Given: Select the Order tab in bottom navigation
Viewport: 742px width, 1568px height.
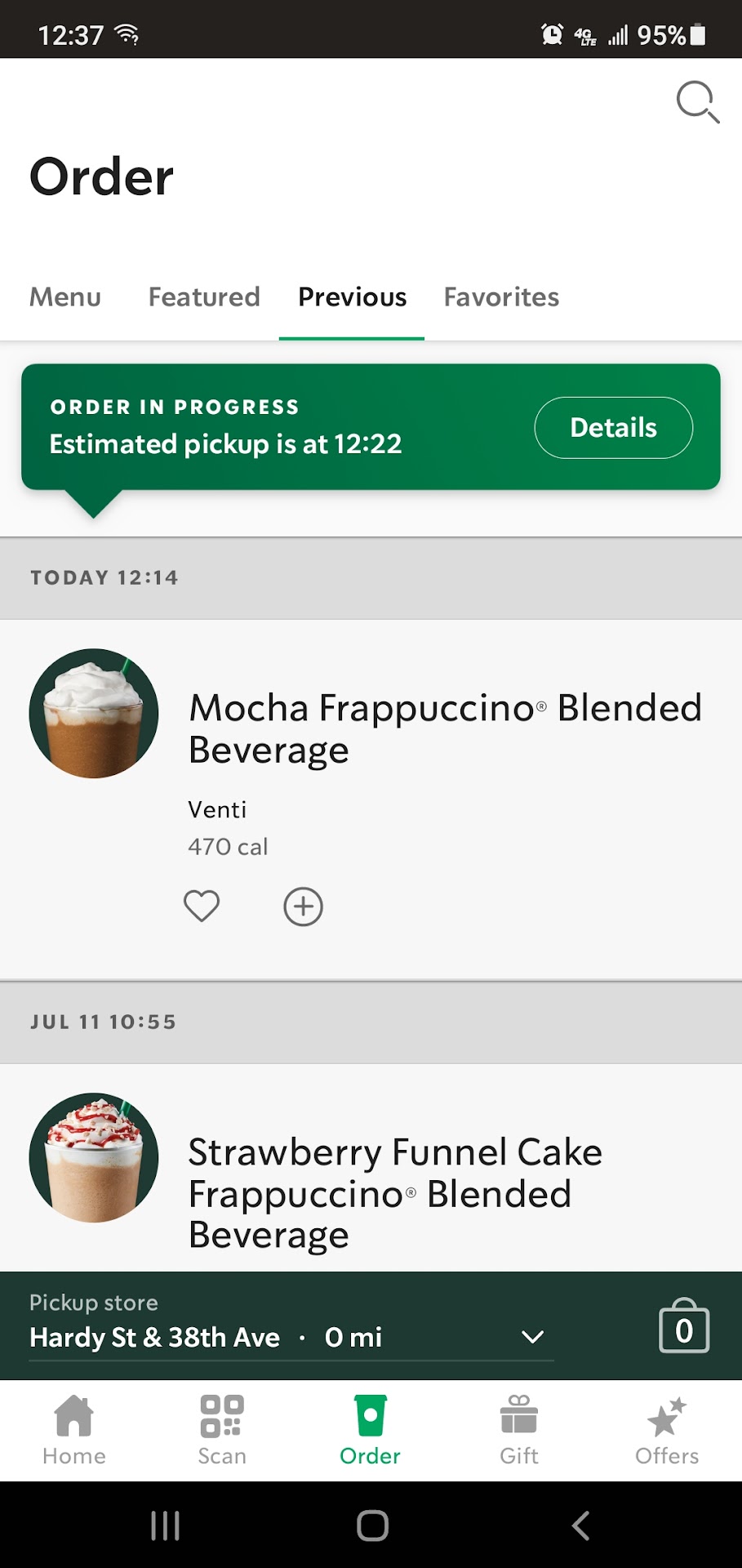Looking at the screenshot, I should click(370, 1430).
